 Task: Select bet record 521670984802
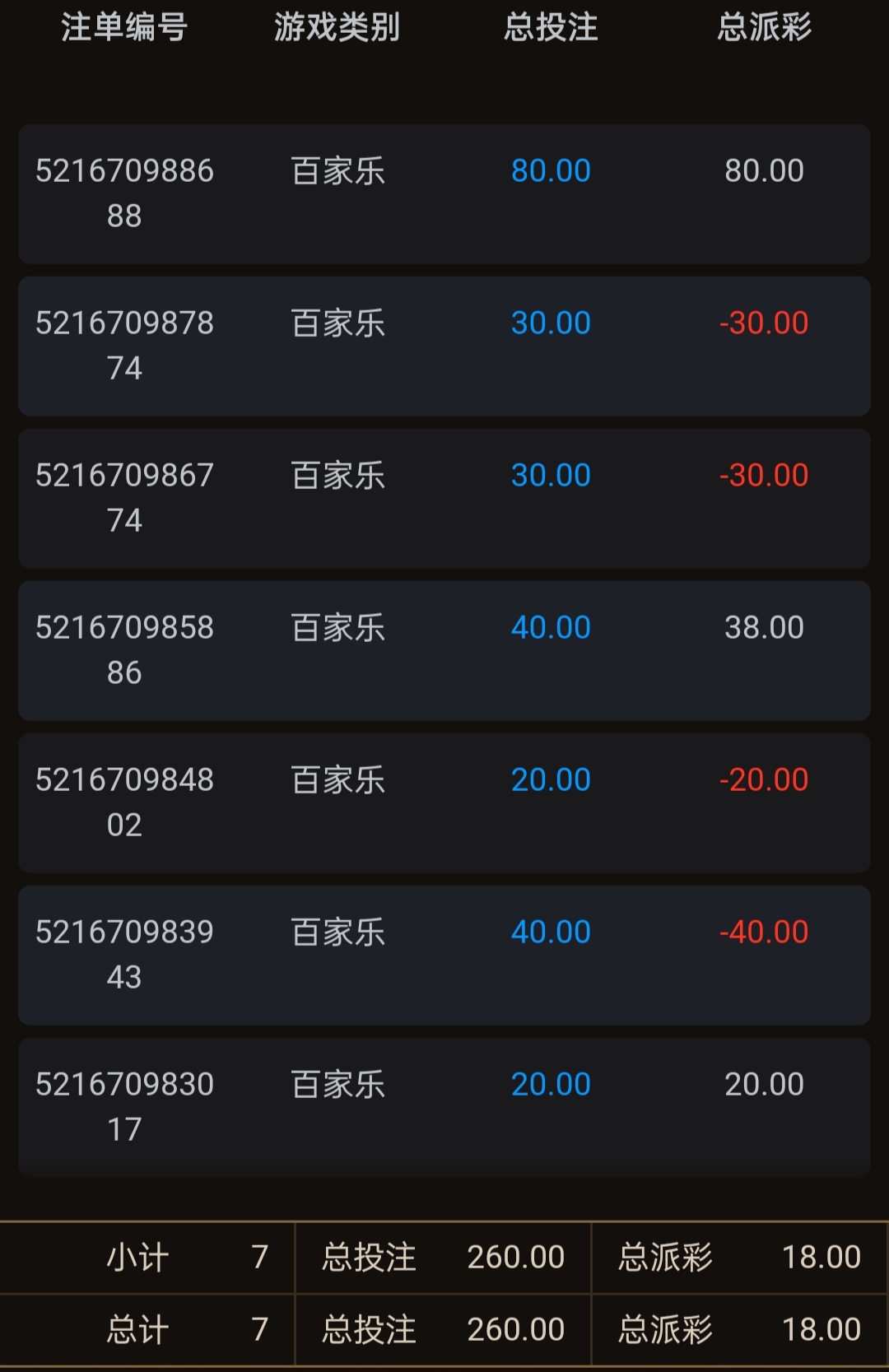[x=444, y=802]
